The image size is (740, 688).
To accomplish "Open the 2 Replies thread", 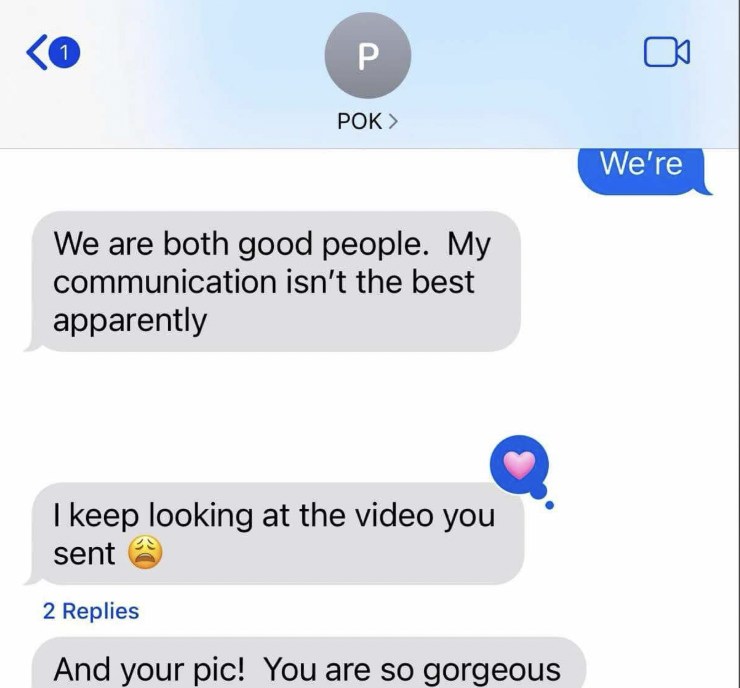I will coord(91,611).
